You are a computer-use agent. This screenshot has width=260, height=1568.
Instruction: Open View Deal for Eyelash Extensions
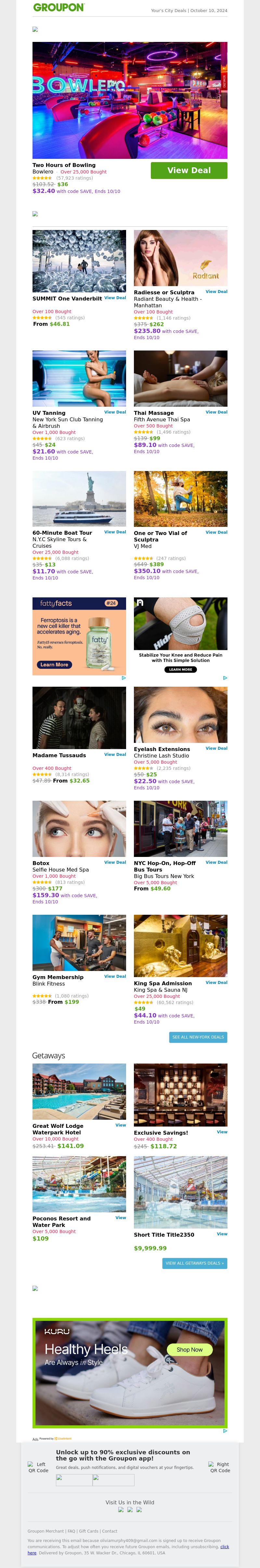[x=216, y=748]
